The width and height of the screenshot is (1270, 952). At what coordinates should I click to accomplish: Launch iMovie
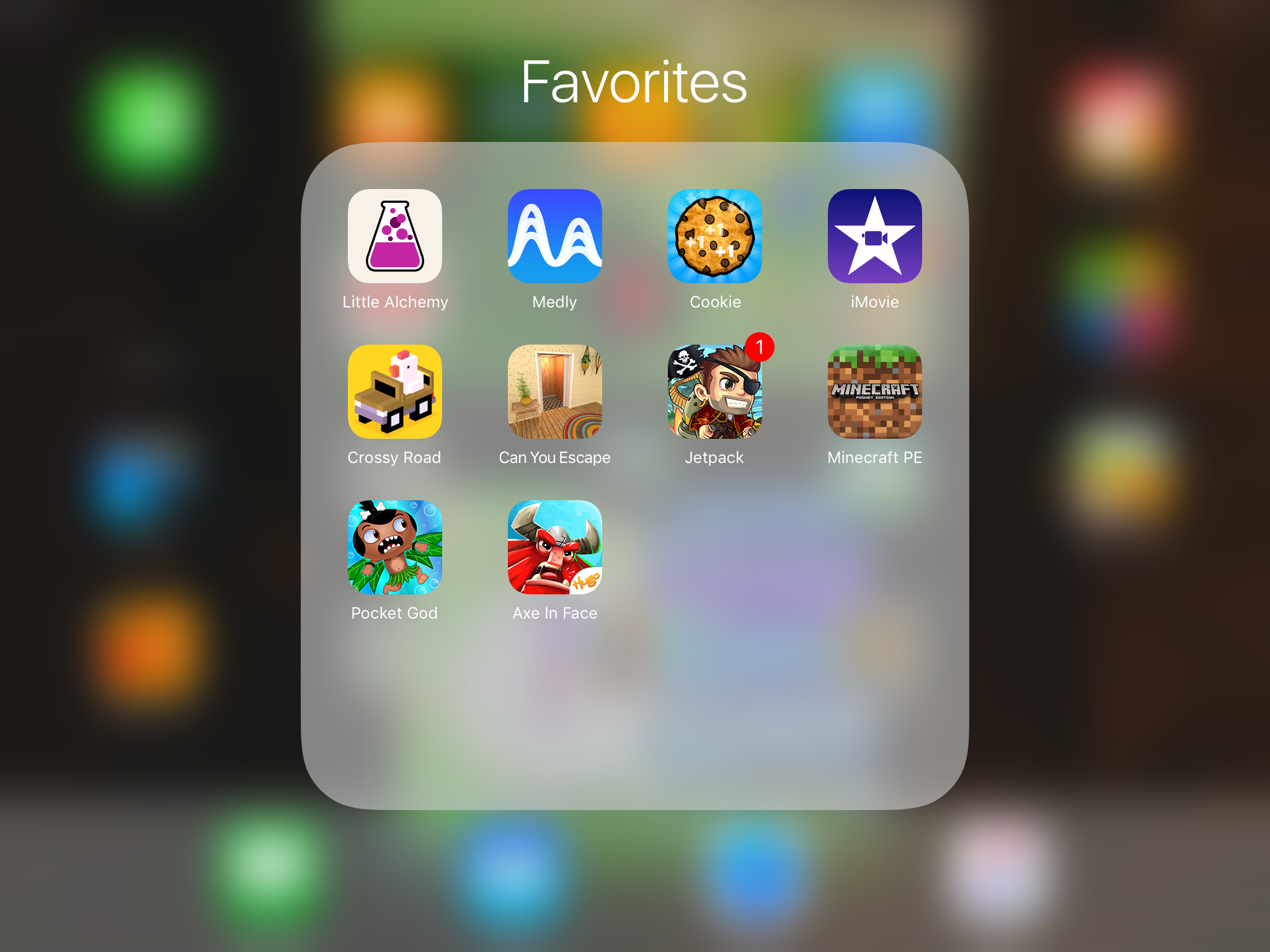[x=874, y=236]
